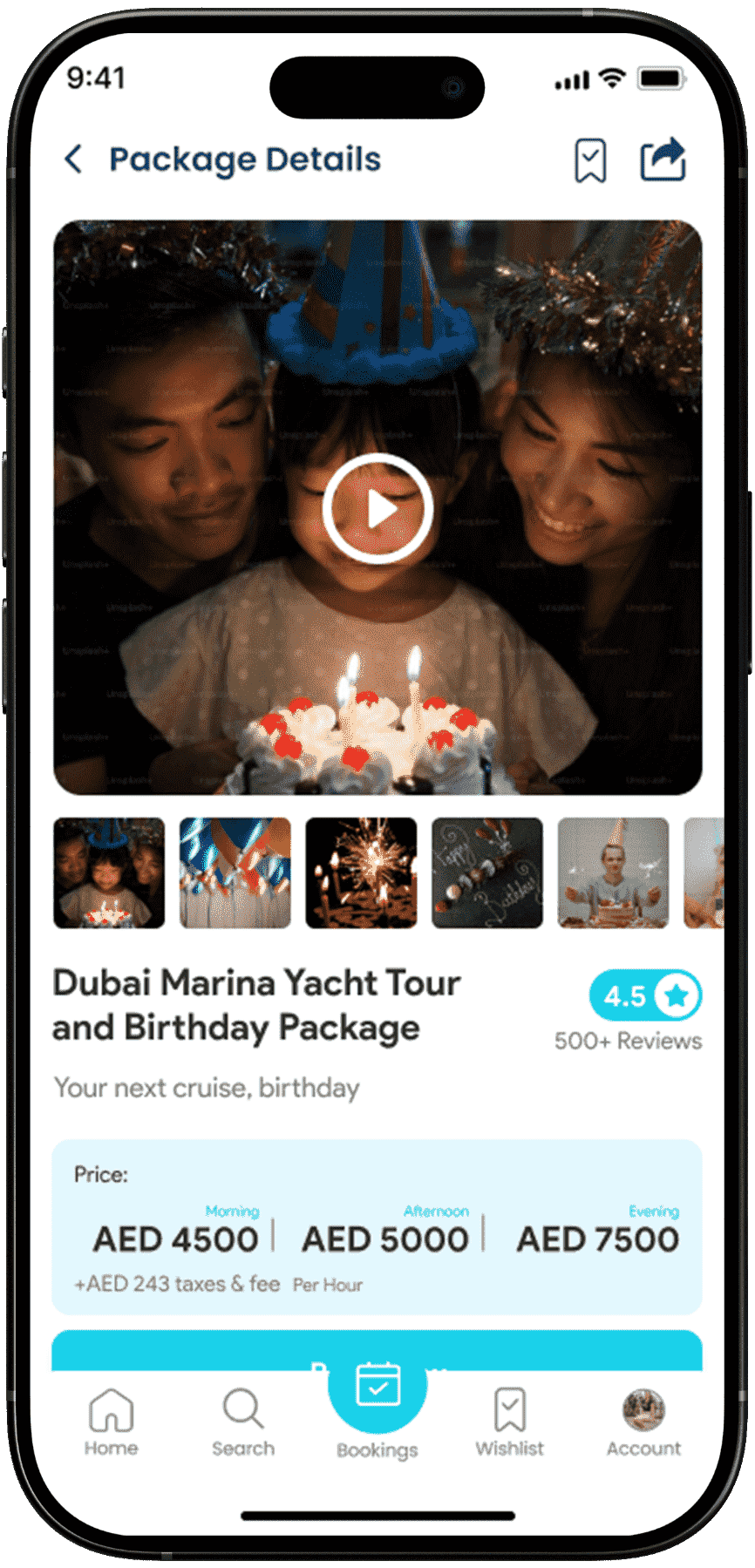This screenshot has height=1568, width=755.
Task: Go back from Package Details
Action: tap(74, 160)
